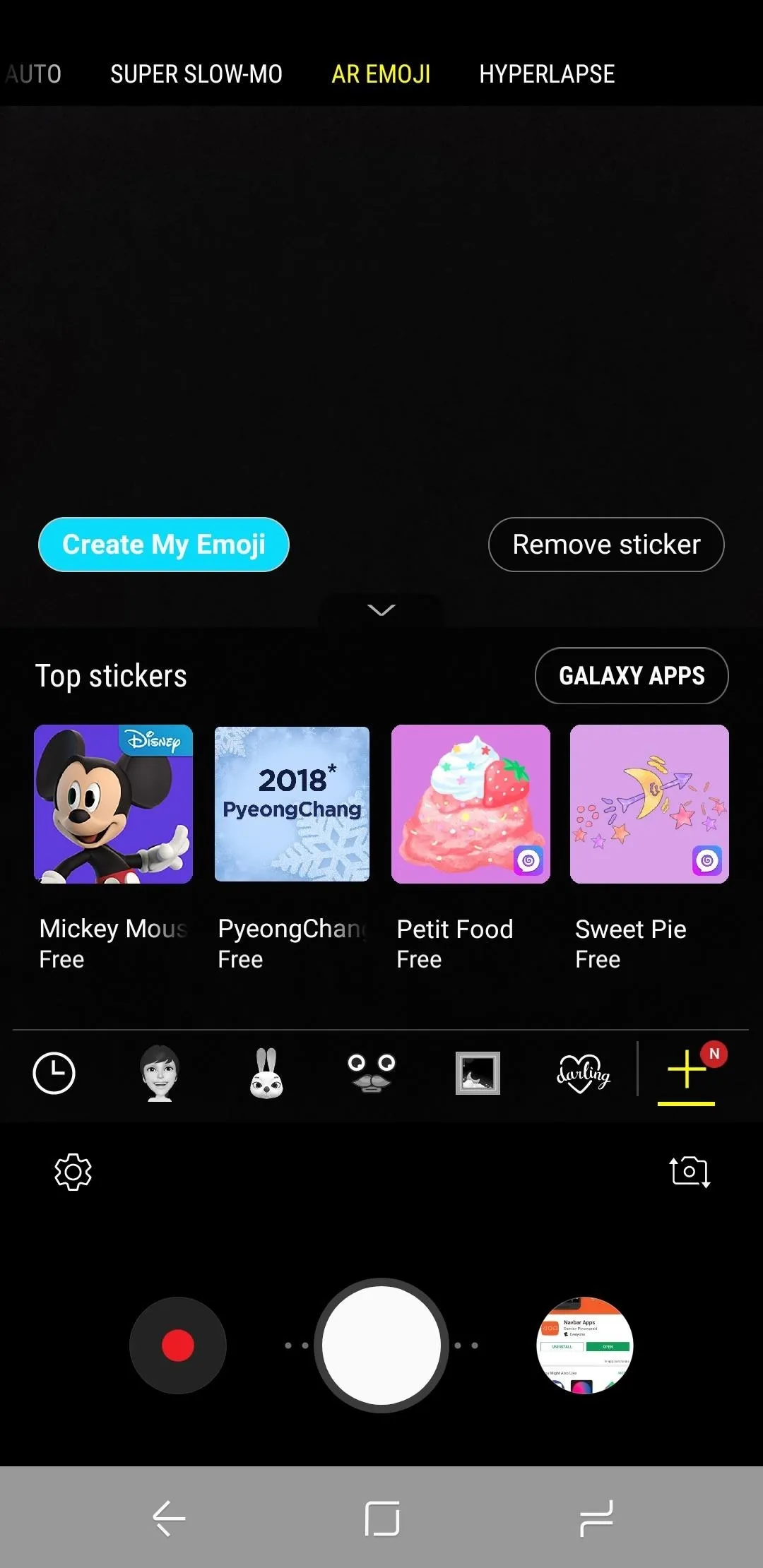Collapse the sticker panel with the chevron
This screenshot has width=763, height=1568.
[x=381, y=610]
